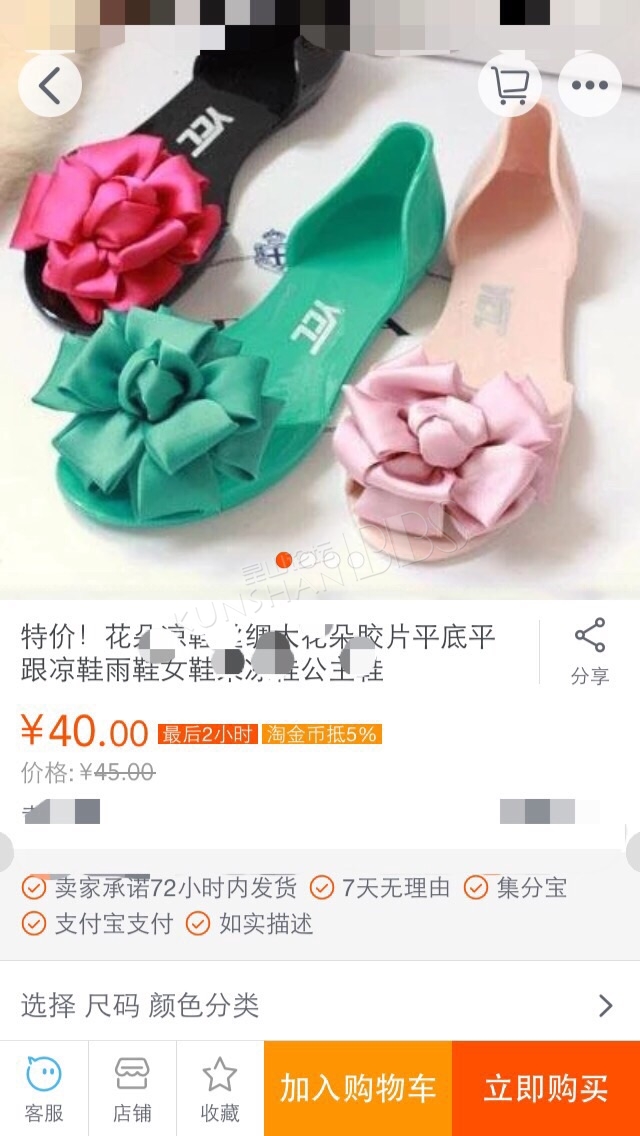The height and width of the screenshot is (1136, 640).
Task: Tap 加入购物车 to add to cart
Action: click(358, 1088)
